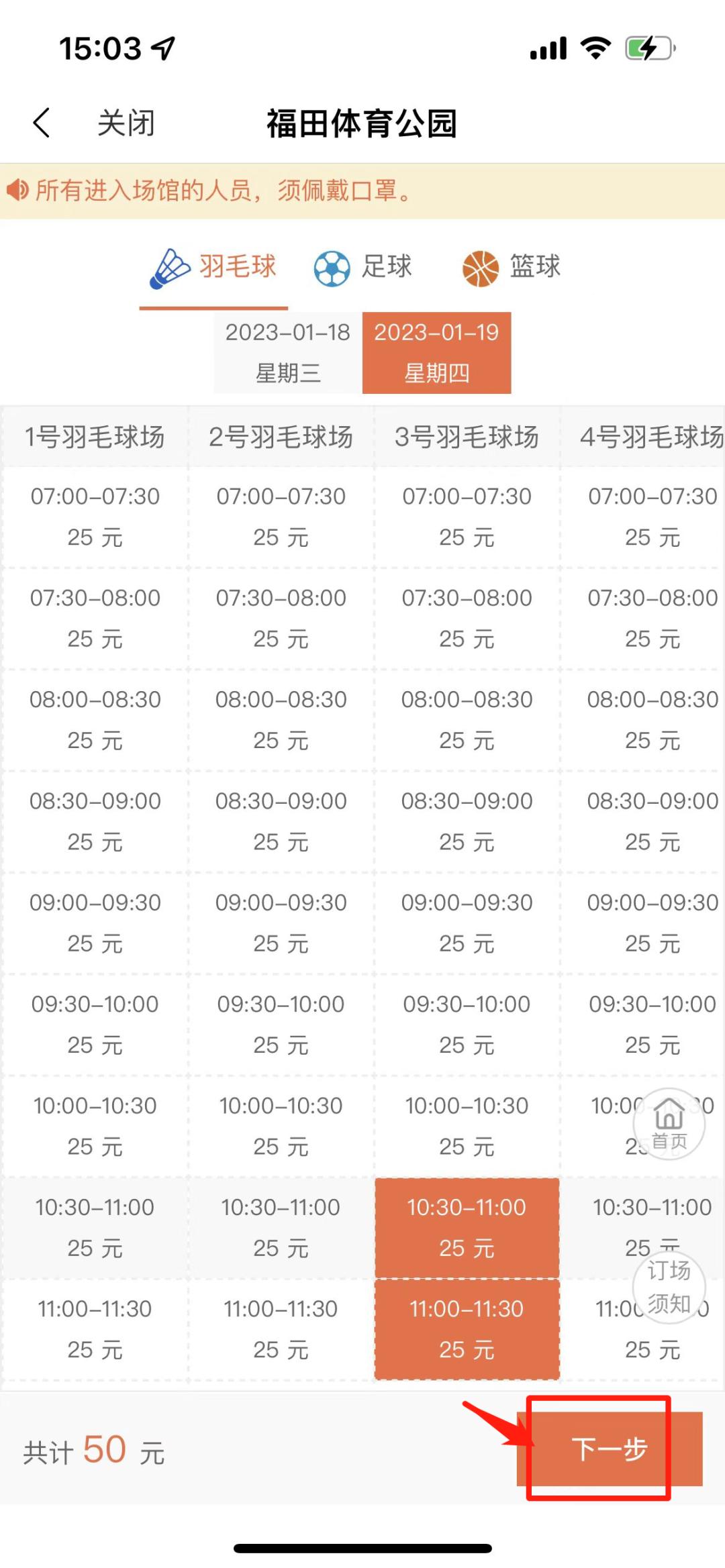This screenshot has width=725, height=1568.
Task: Open the 订场须知 booking notice bubble
Action: point(669,1287)
